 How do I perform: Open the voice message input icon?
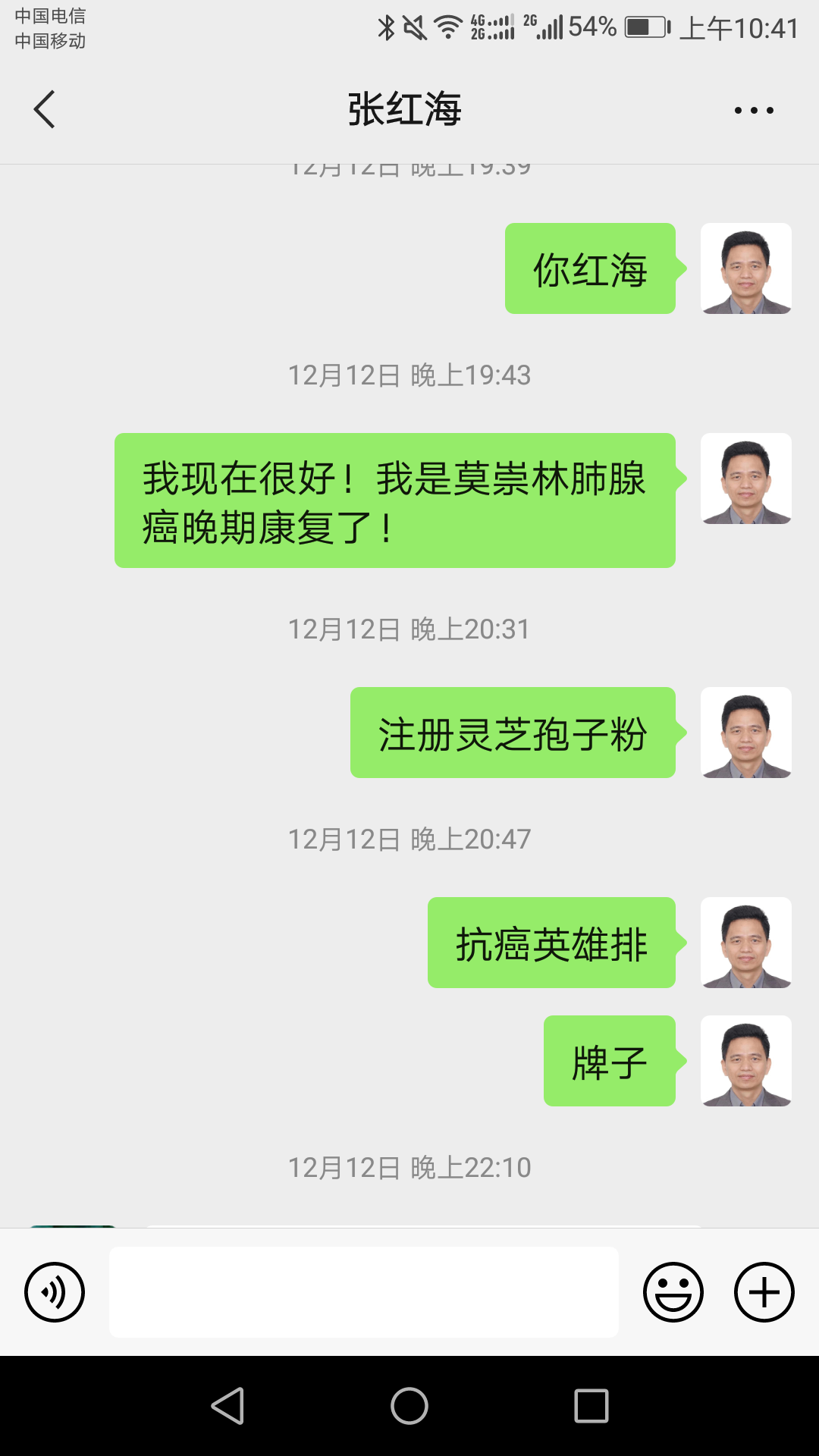point(53,1291)
